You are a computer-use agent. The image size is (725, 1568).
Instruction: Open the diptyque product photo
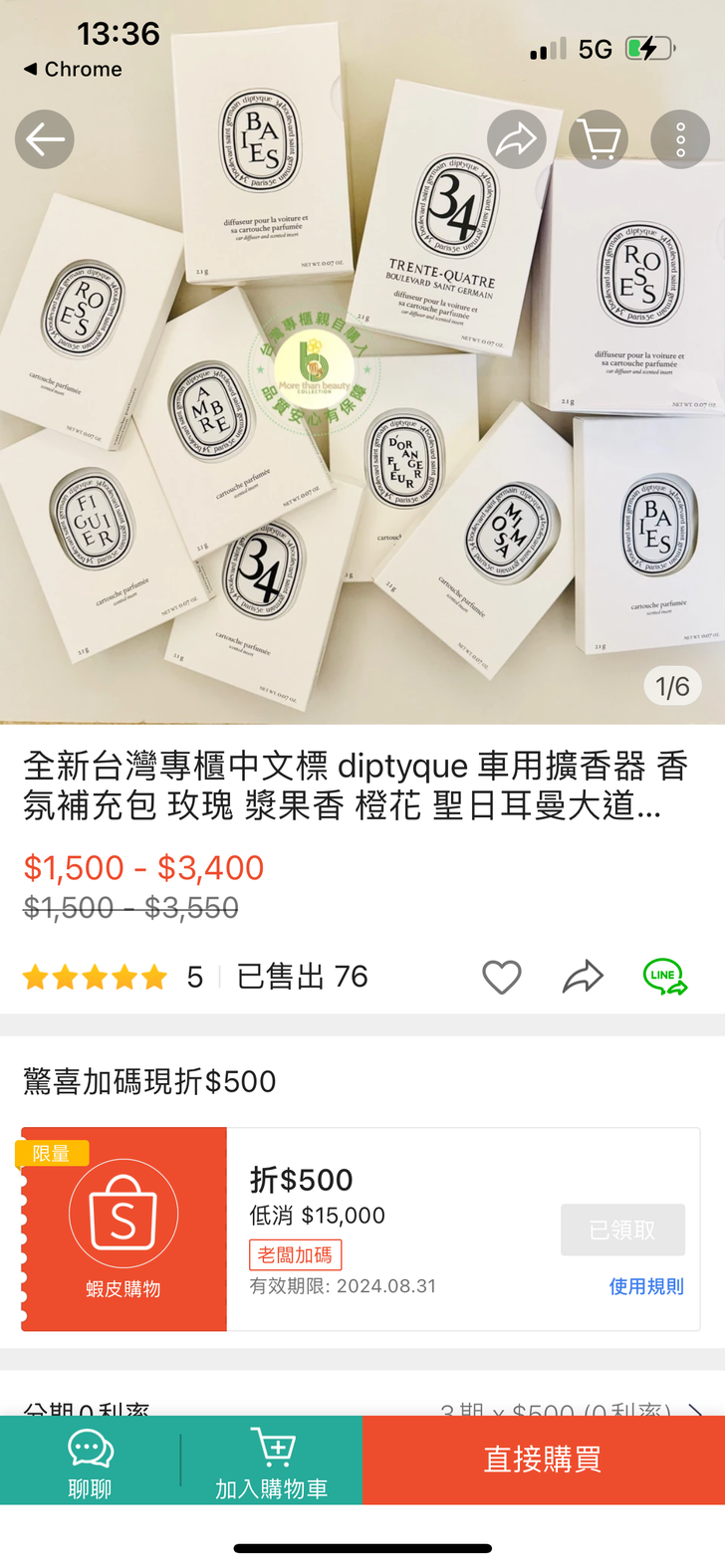[362, 418]
